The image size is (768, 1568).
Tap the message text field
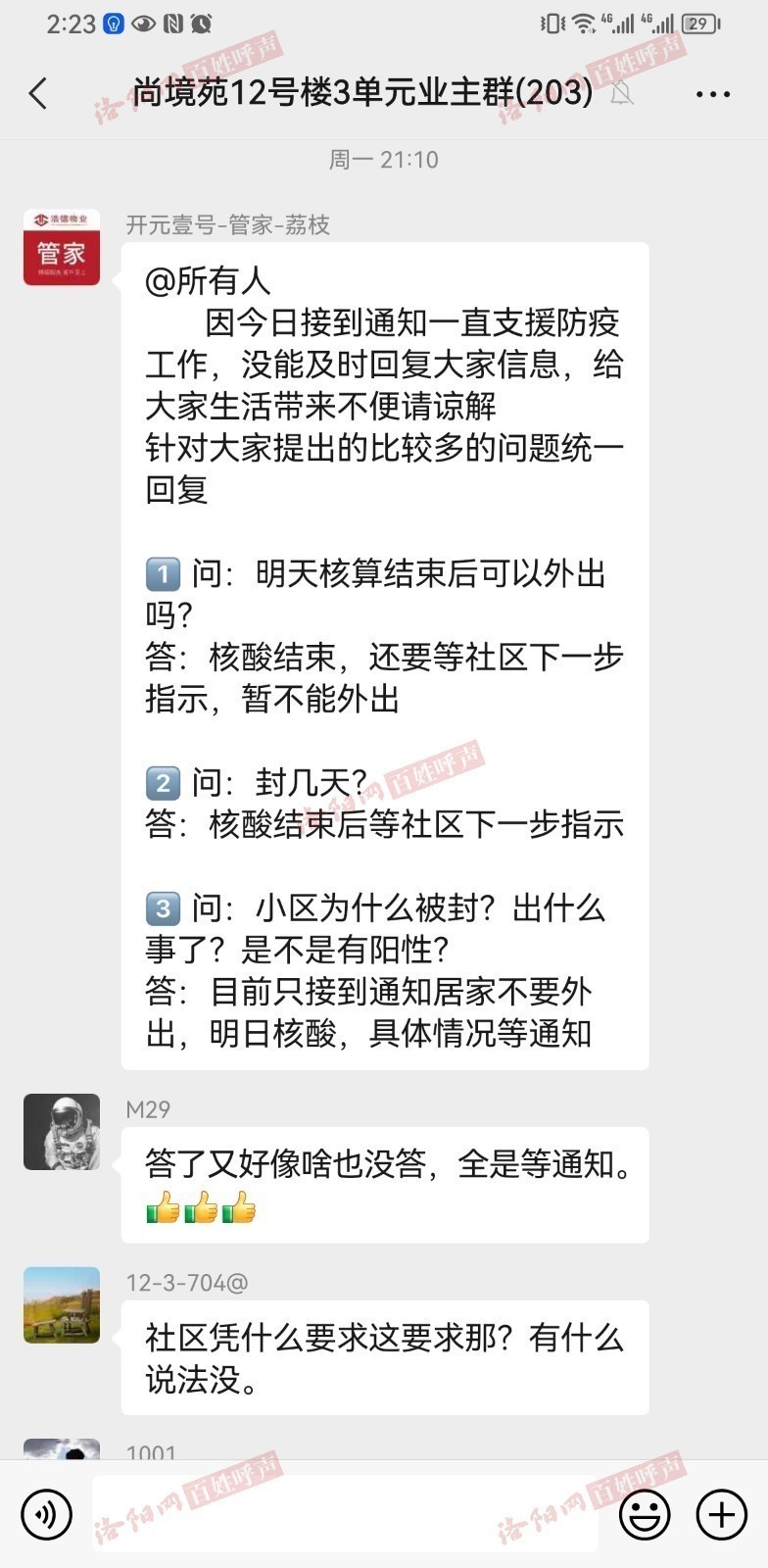pyautogui.click(x=345, y=1514)
